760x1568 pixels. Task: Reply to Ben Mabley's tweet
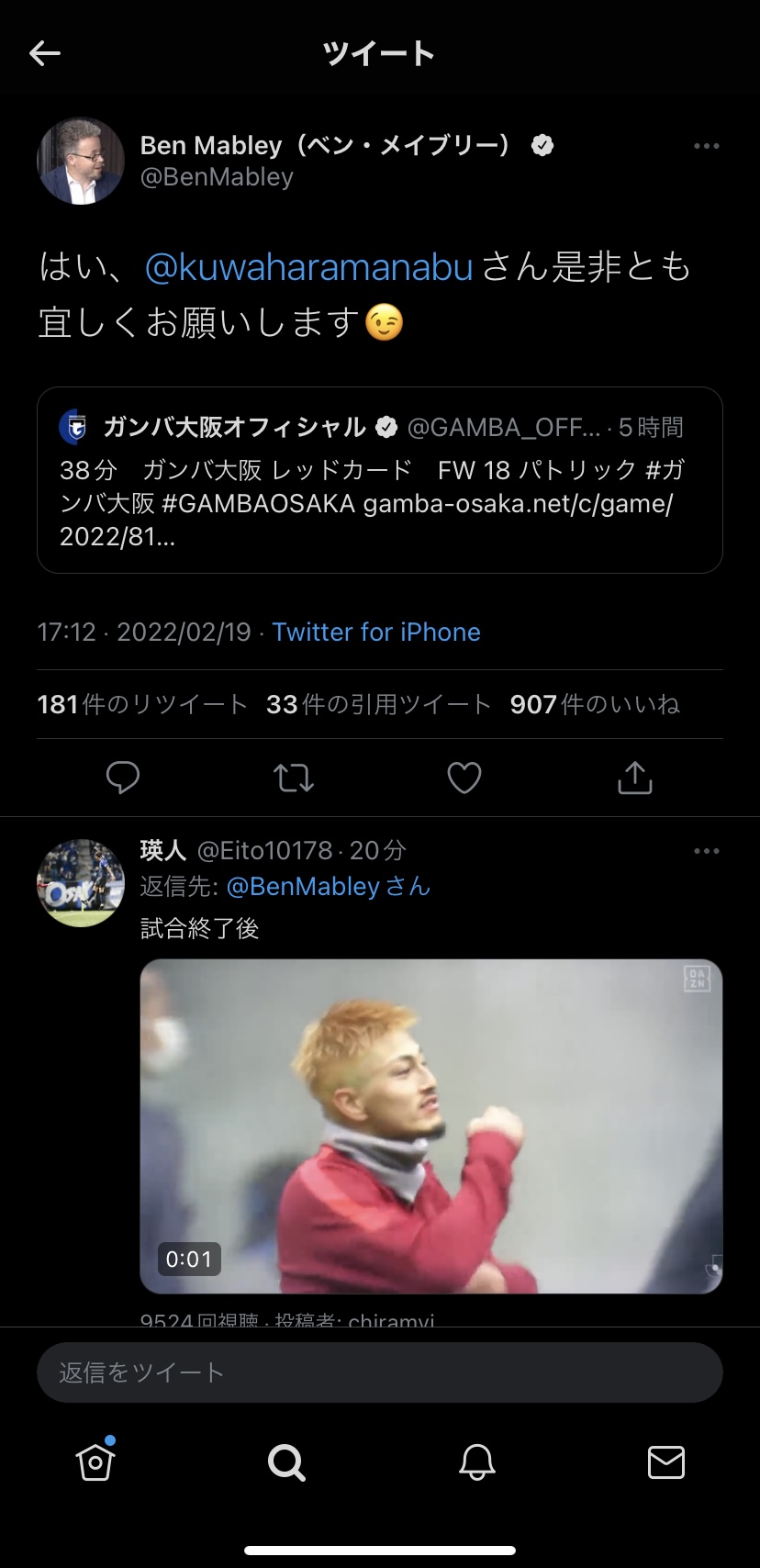coord(123,778)
